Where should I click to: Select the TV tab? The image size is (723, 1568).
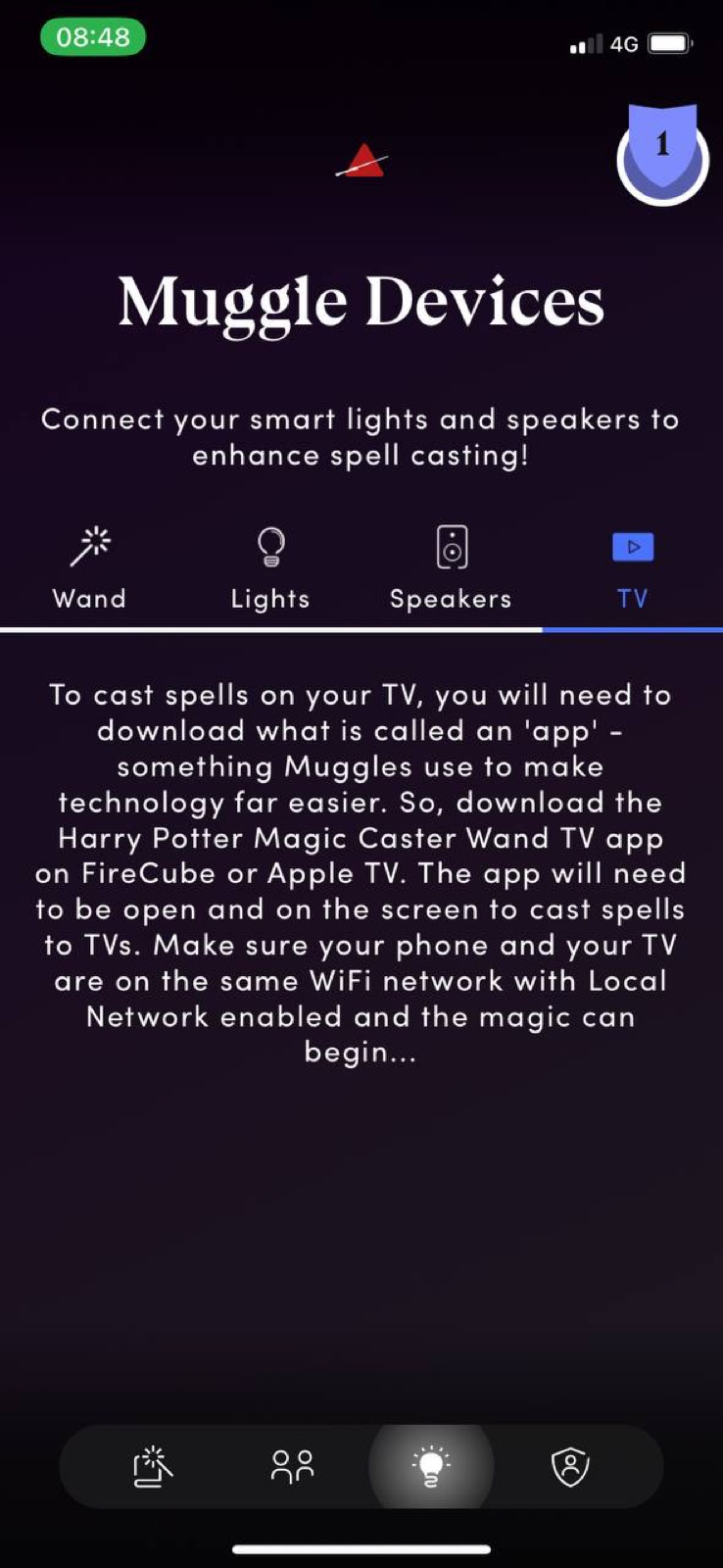click(x=632, y=569)
